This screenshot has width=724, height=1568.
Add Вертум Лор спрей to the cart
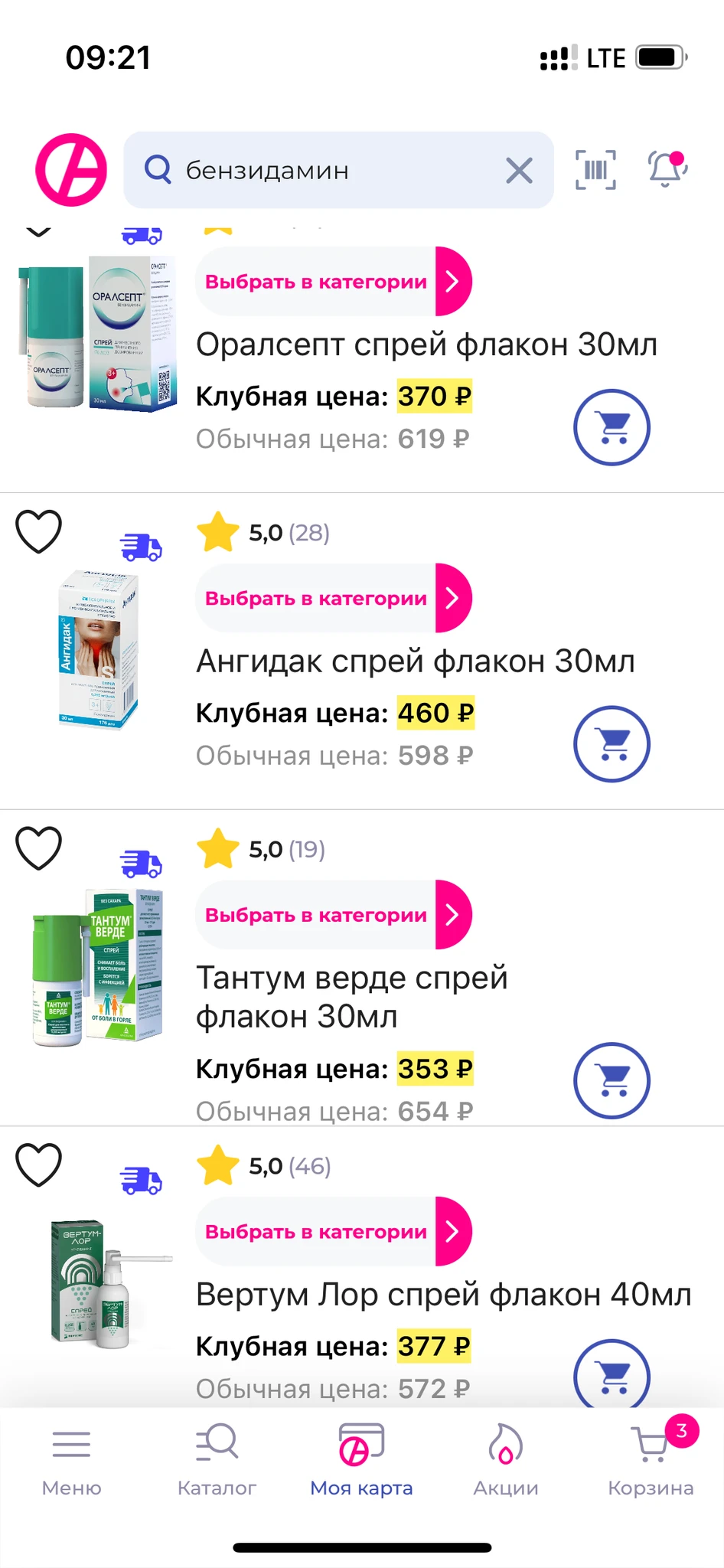[611, 1374]
